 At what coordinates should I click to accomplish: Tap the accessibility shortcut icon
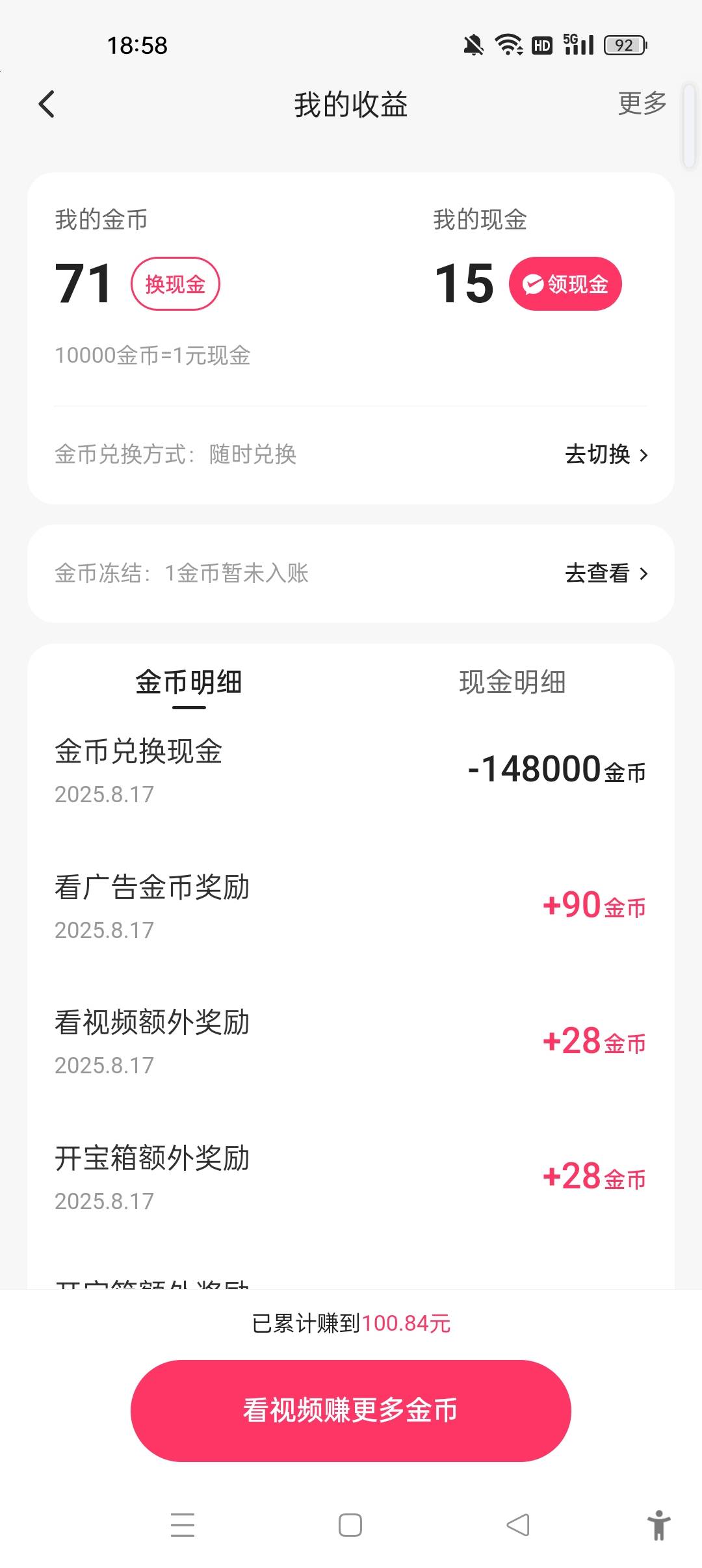click(658, 1525)
